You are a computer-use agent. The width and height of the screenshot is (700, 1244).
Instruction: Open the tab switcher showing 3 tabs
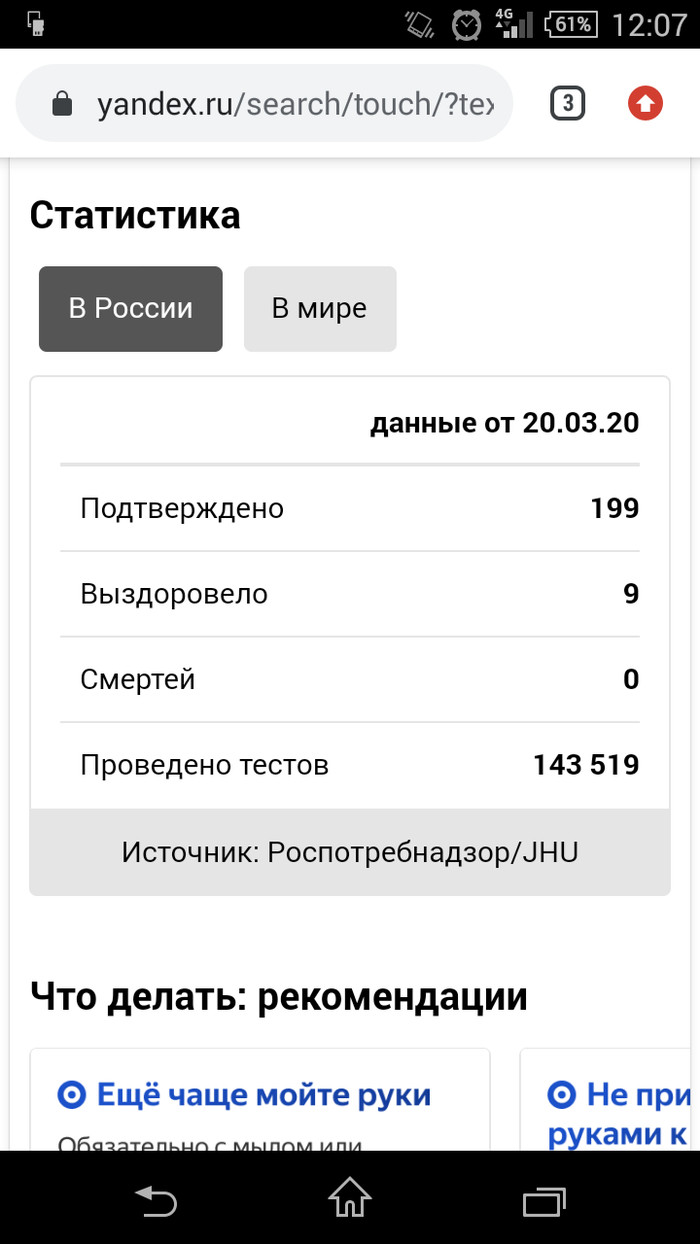pyautogui.click(x=567, y=103)
